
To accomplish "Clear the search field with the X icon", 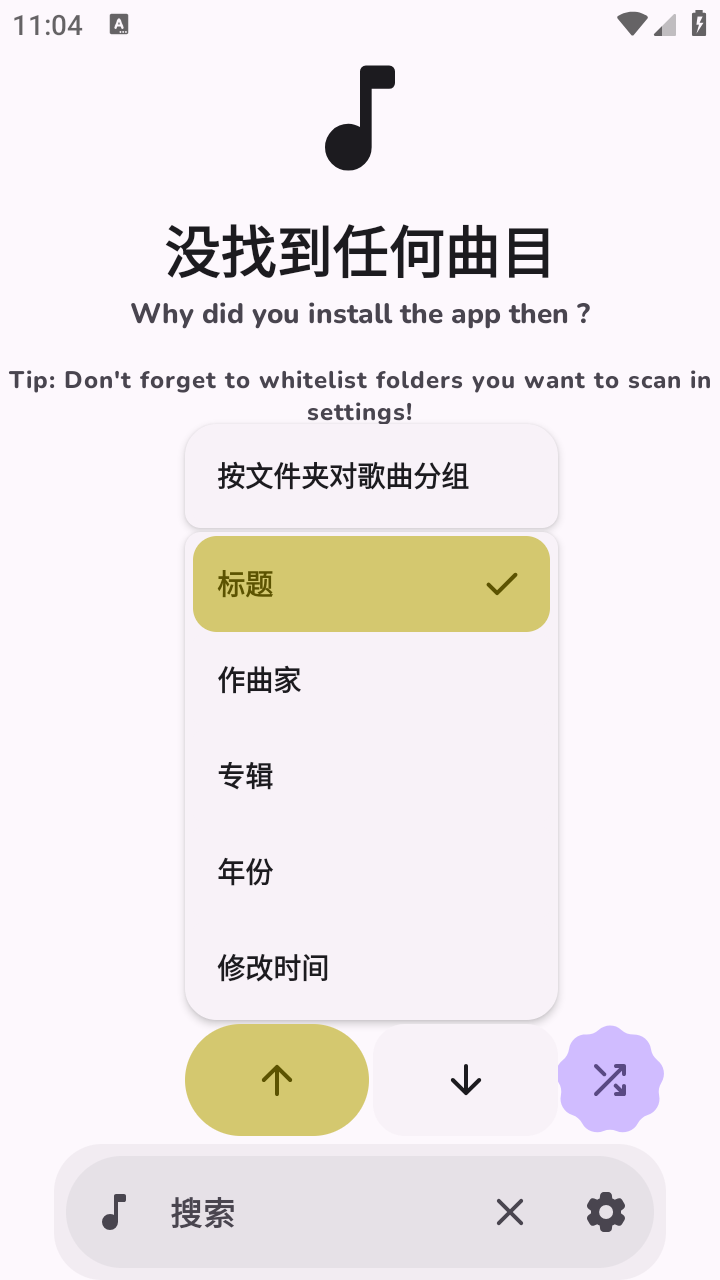I will pos(510,1212).
